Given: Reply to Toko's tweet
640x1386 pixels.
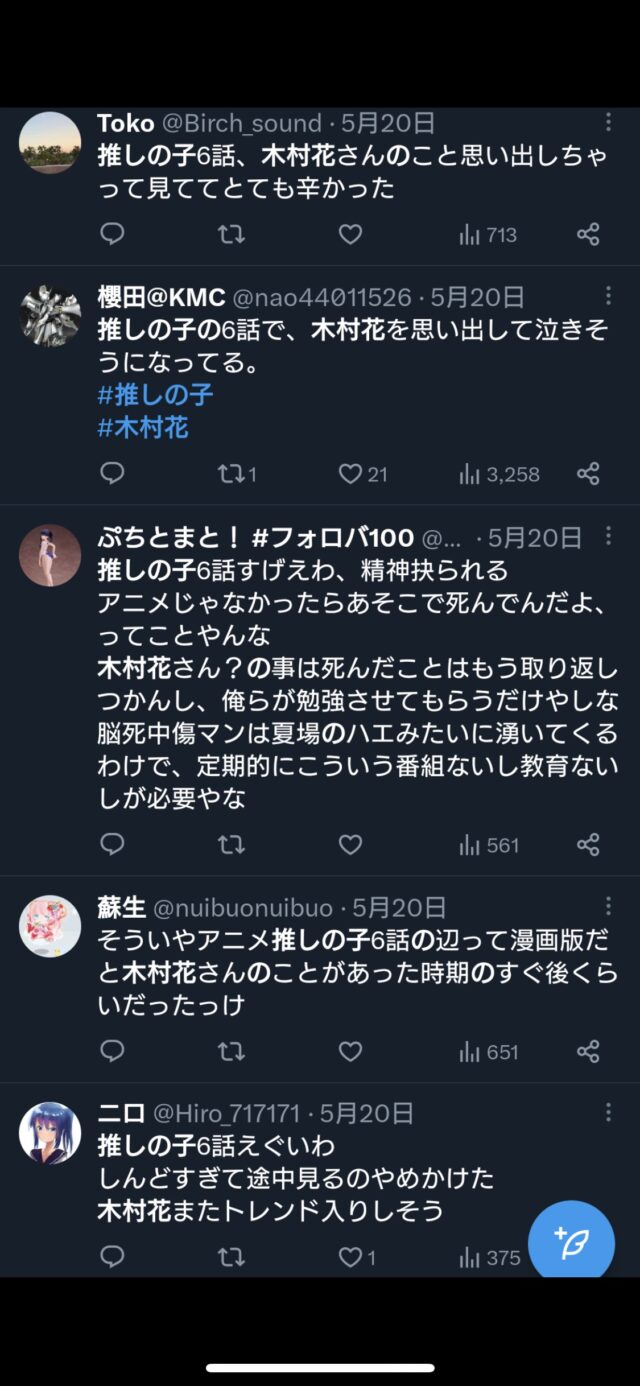Looking at the screenshot, I should click(113, 235).
